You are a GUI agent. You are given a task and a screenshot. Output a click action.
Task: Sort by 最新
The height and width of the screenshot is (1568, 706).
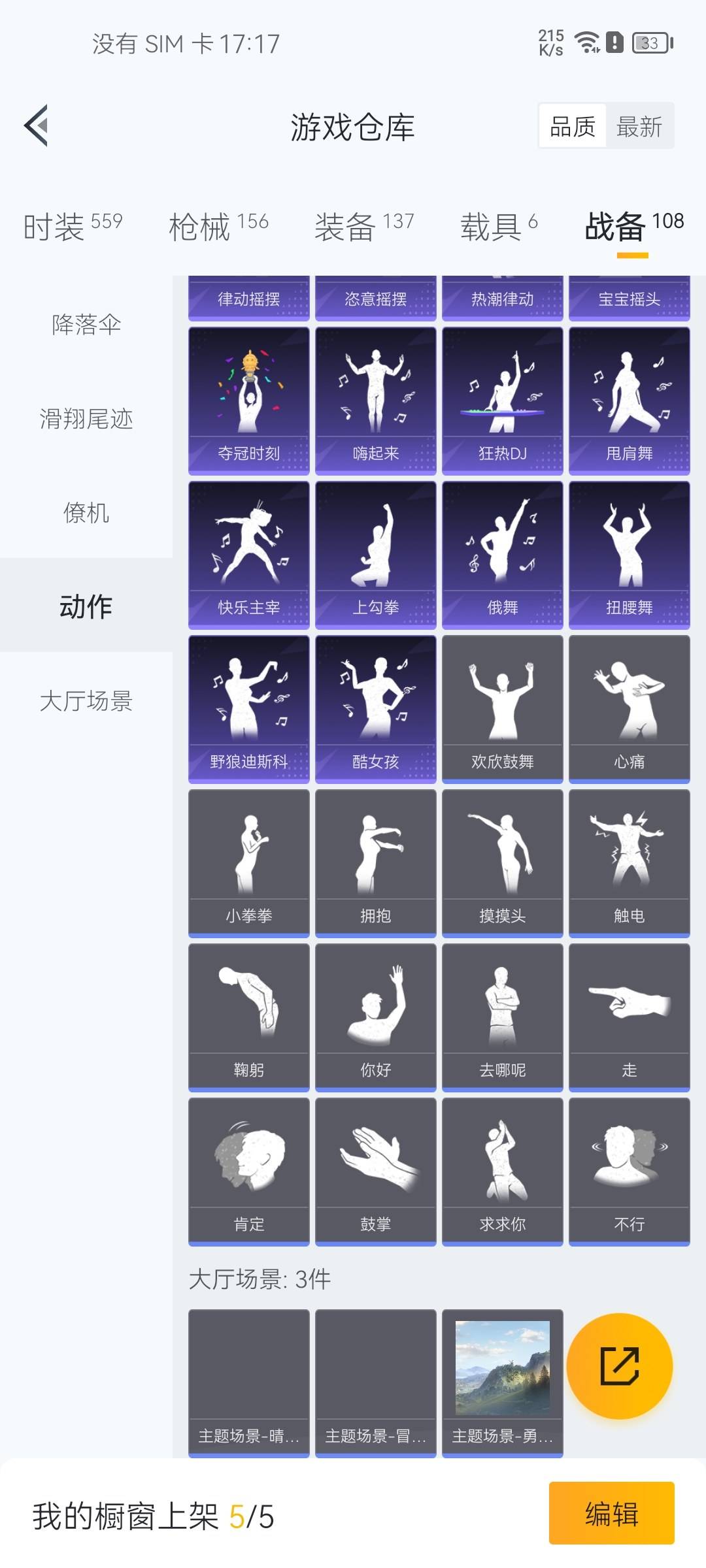pos(639,126)
